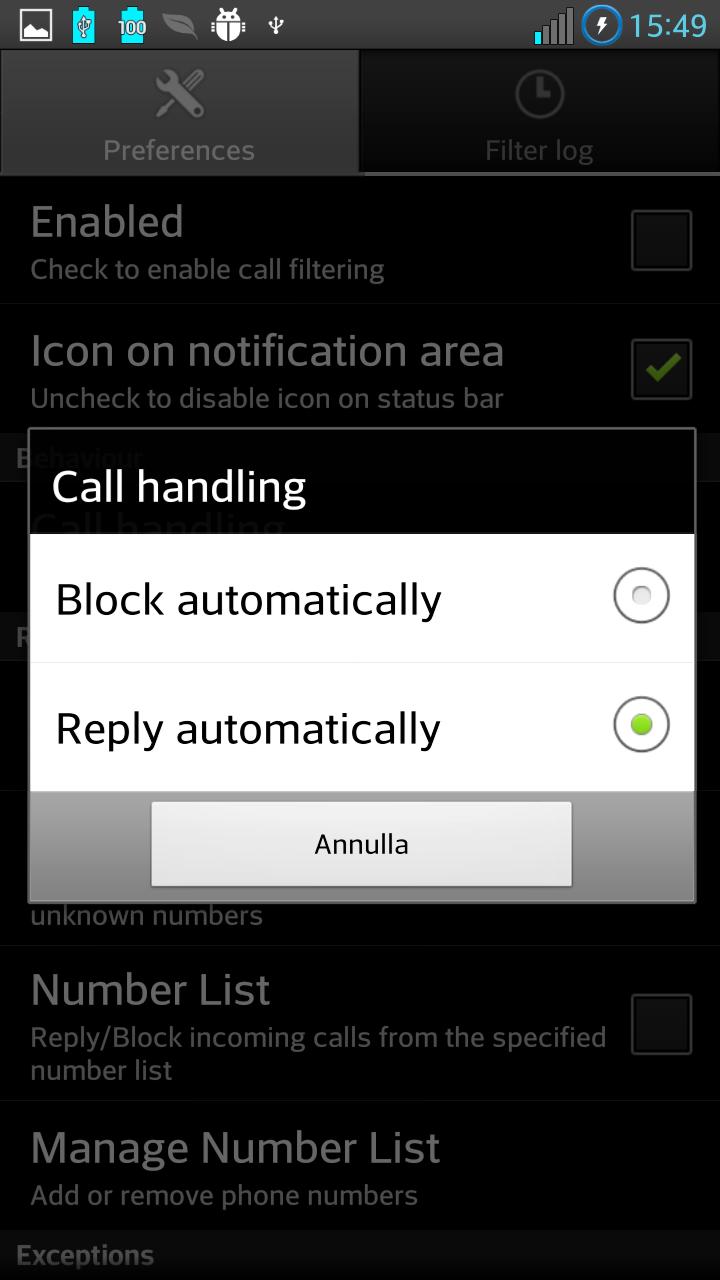Screen dimensions: 720x1280
Task: Select the Reply automatically radio button
Action: [x=640, y=724]
